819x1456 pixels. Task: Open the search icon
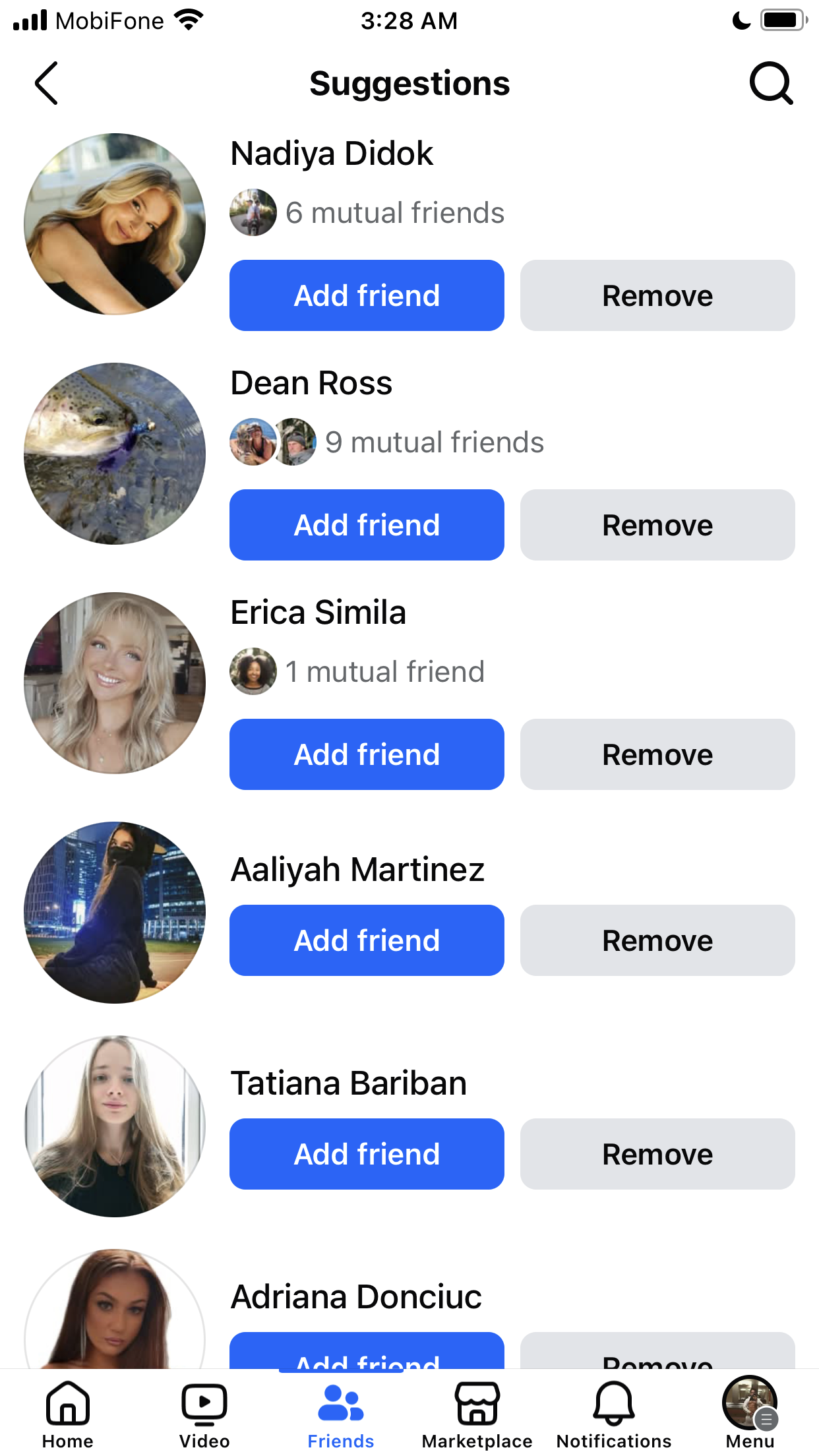pyautogui.click(x=771, y=83)
